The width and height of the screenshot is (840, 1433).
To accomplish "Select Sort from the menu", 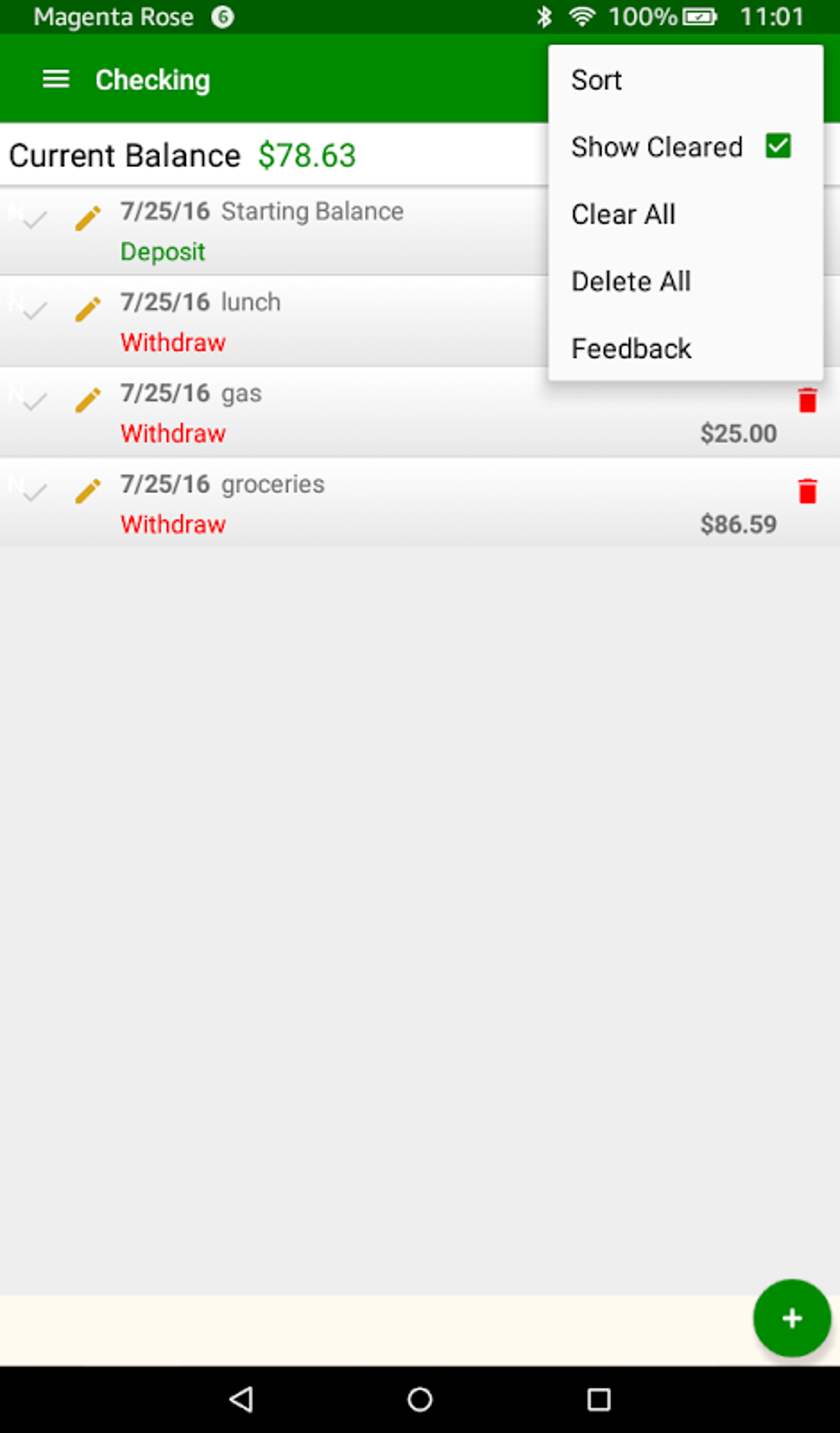I will click(597, 80).
